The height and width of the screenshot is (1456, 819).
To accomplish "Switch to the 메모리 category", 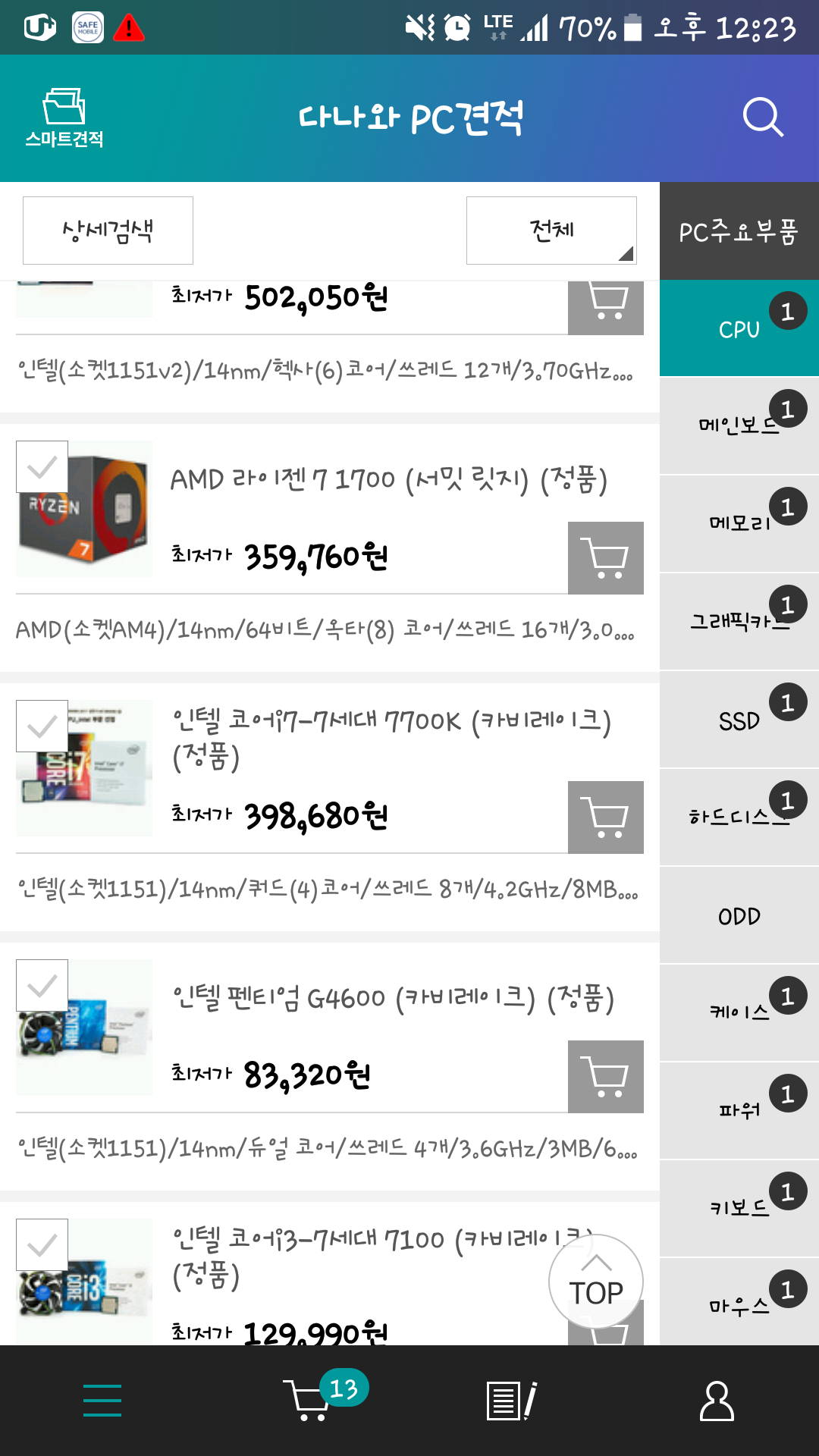I will click(739, 523).
